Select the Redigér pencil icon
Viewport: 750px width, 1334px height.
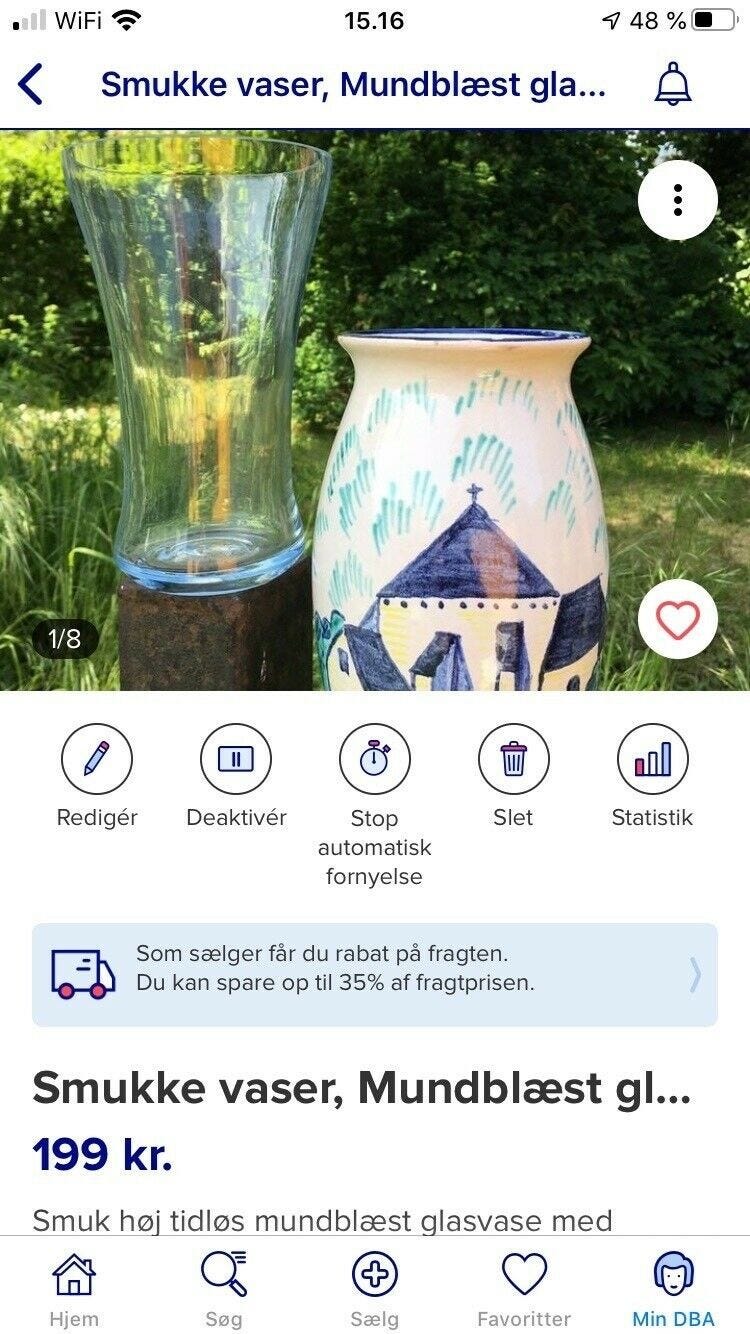coord(97,760)
